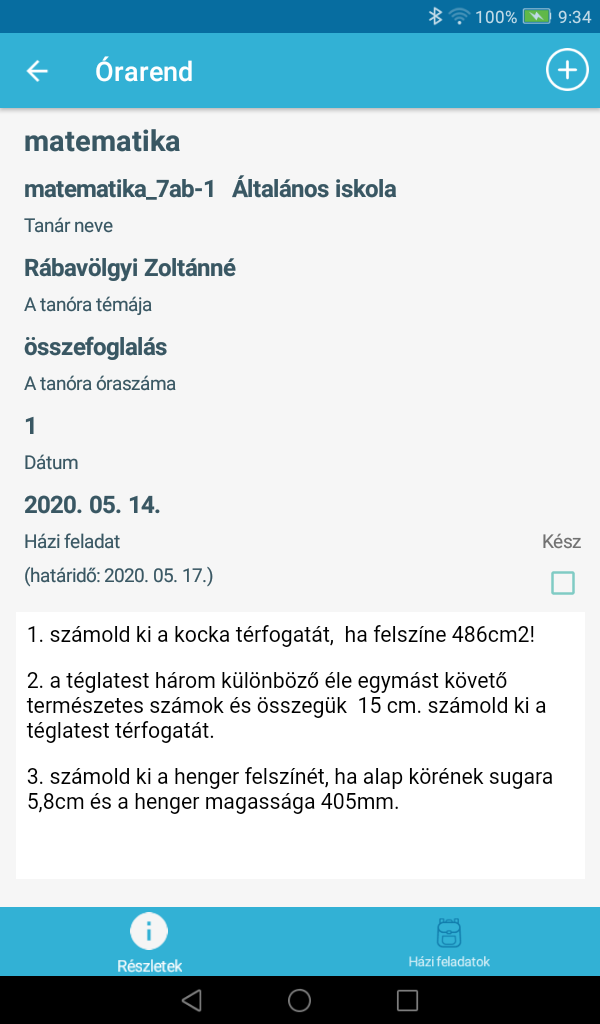The height and width of the screenshot is (1024, 600).
Task: Tap the plus icon in the header
Action: [567, 71]
